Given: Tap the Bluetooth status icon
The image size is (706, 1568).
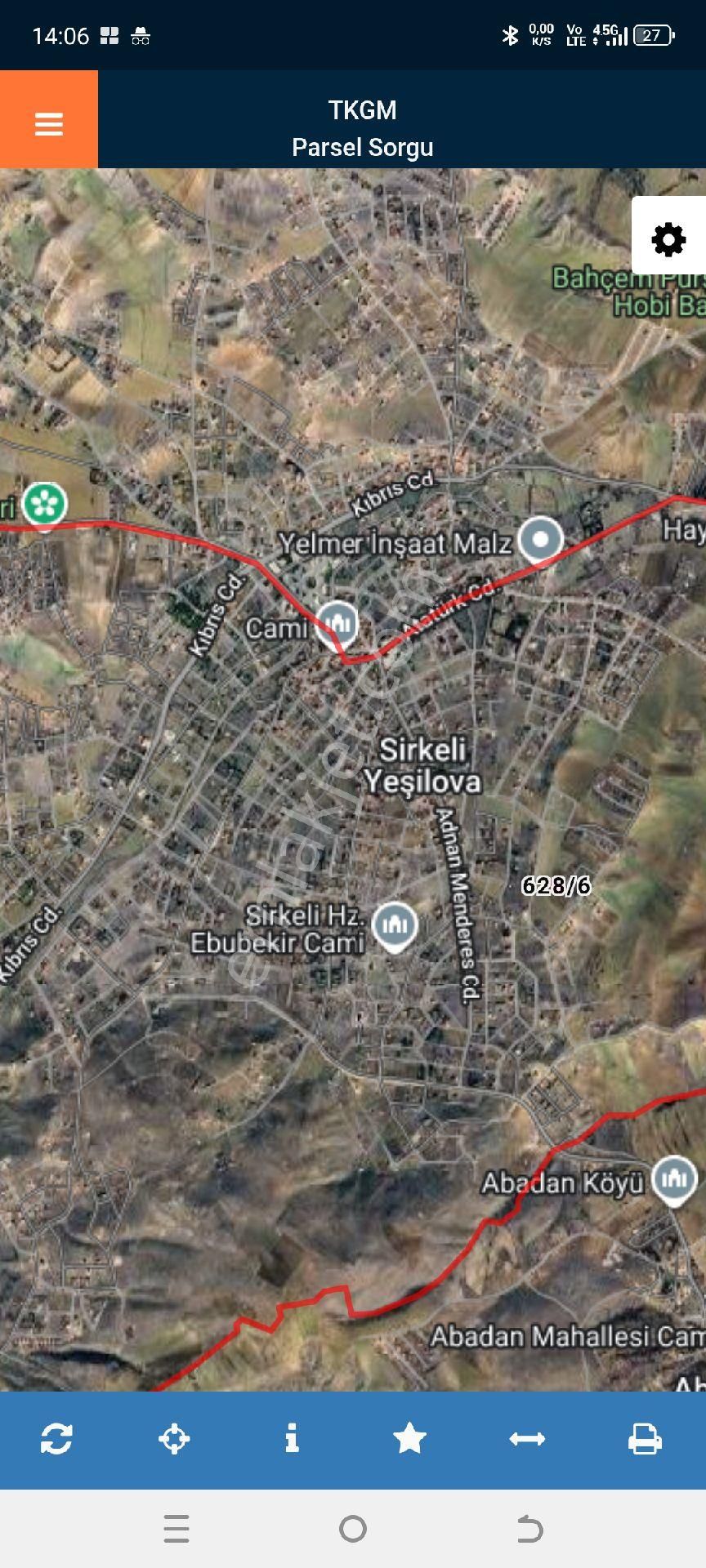Looking at the screenshot, I should click(512, 33).
